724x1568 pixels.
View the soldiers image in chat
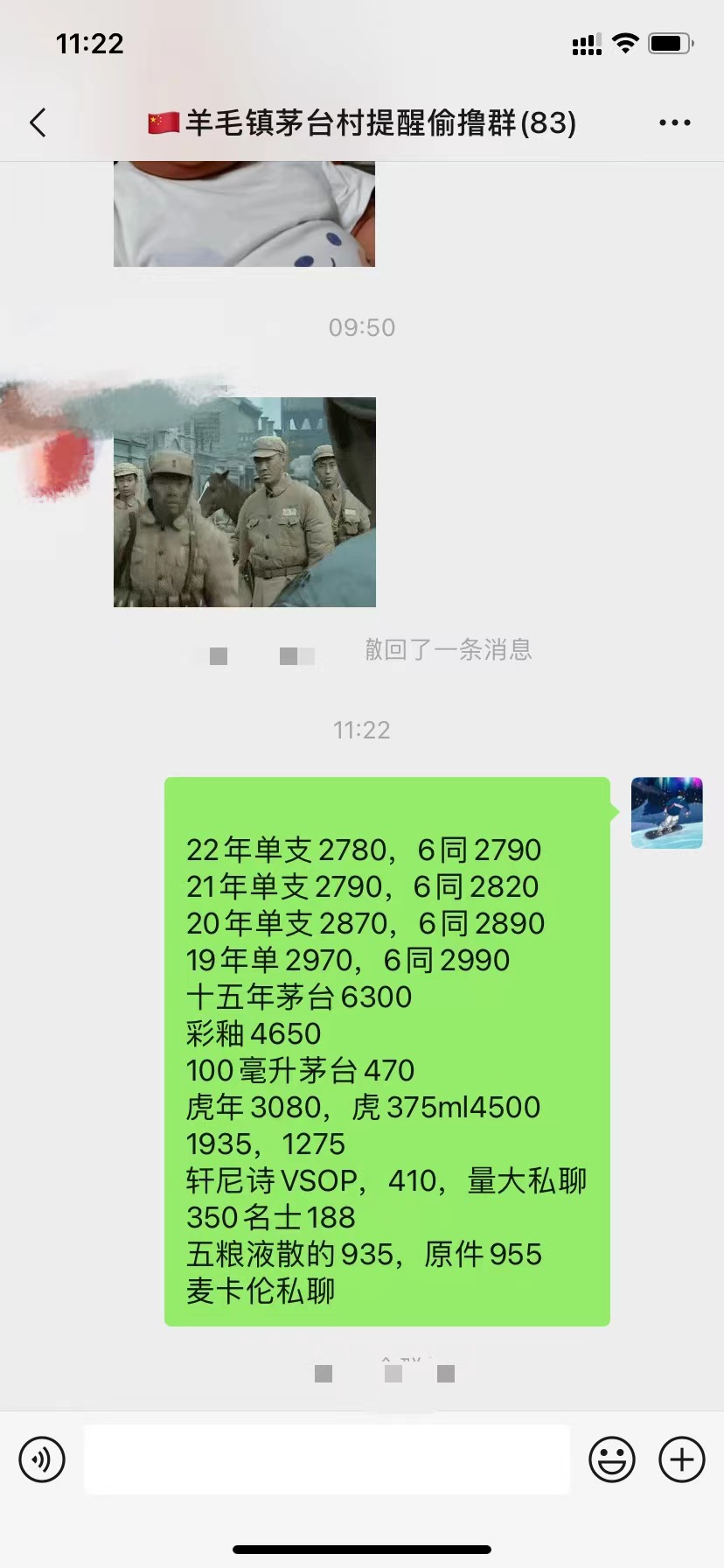245,502
